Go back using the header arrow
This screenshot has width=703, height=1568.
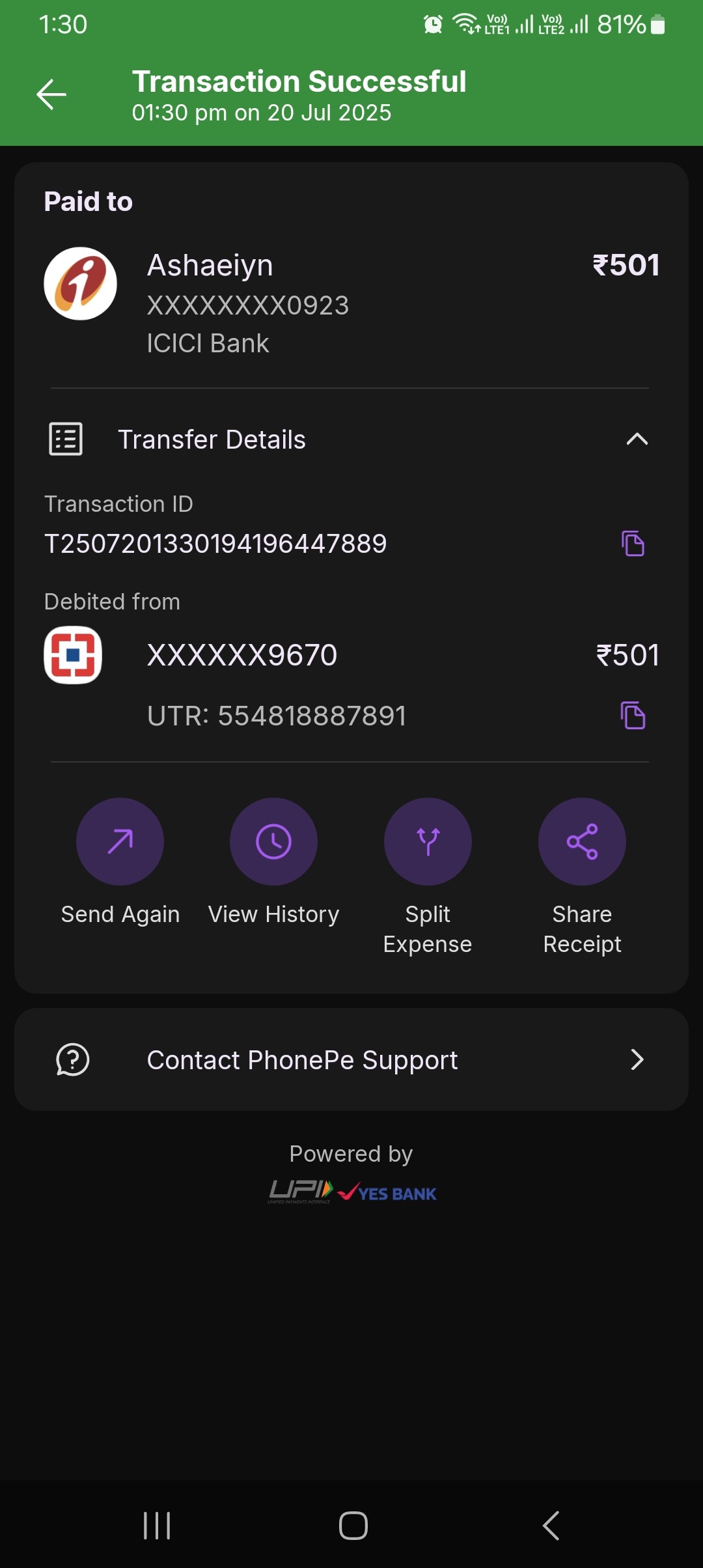[x=51, y=95]
